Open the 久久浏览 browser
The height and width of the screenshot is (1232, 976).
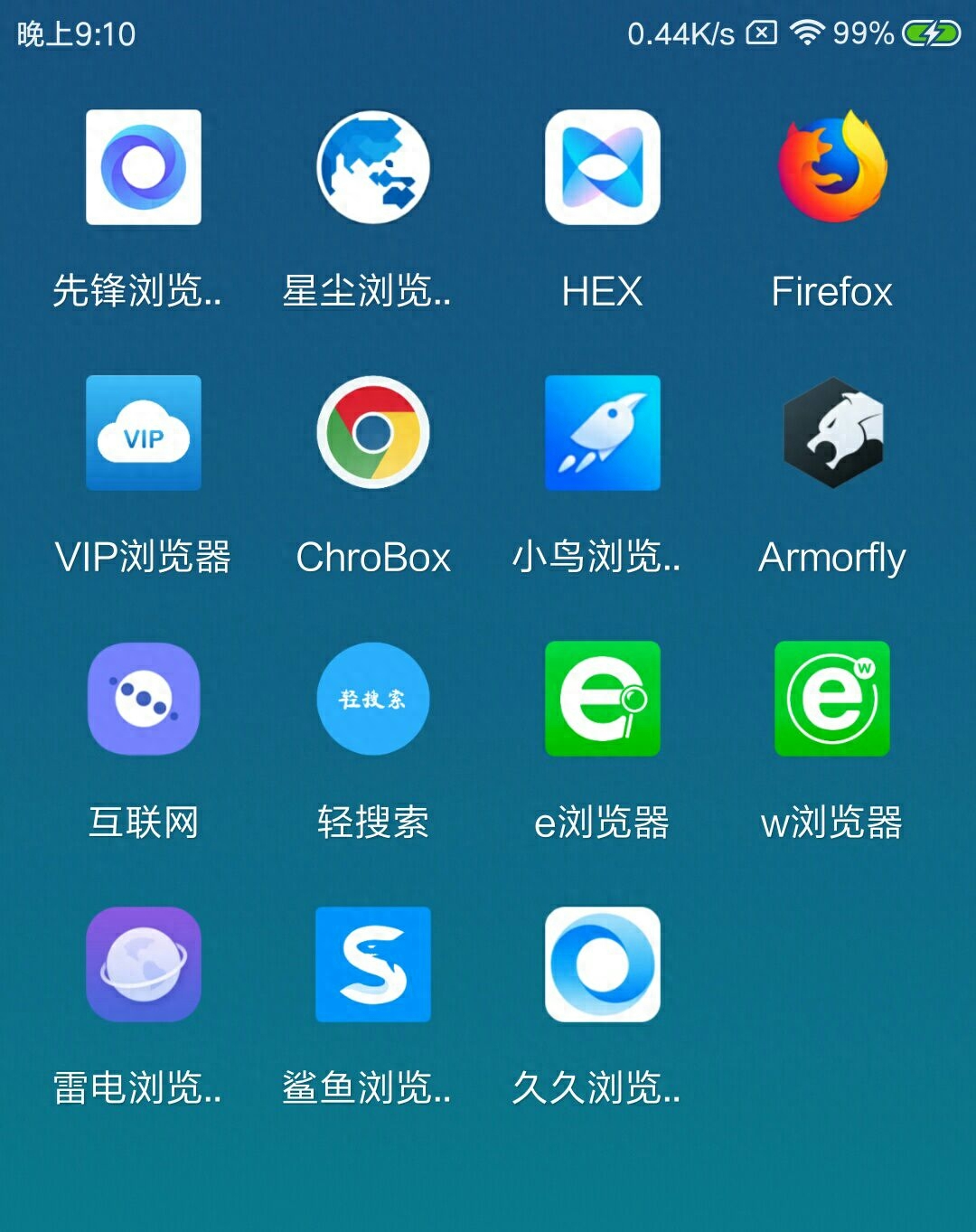pos(600,964)
